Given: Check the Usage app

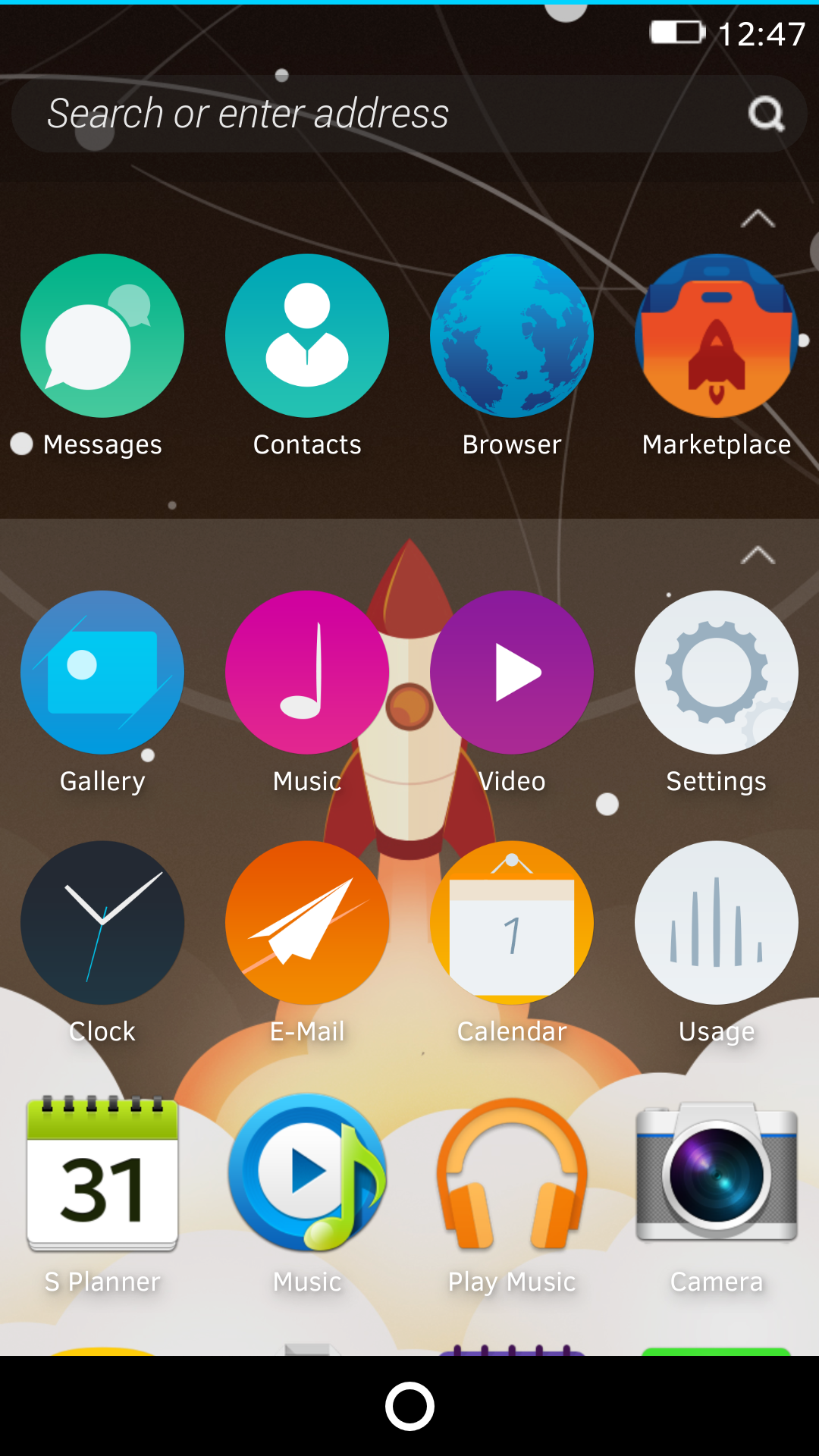Looking at the screenshot, I should pyautogui.click(x=717, y=923).
